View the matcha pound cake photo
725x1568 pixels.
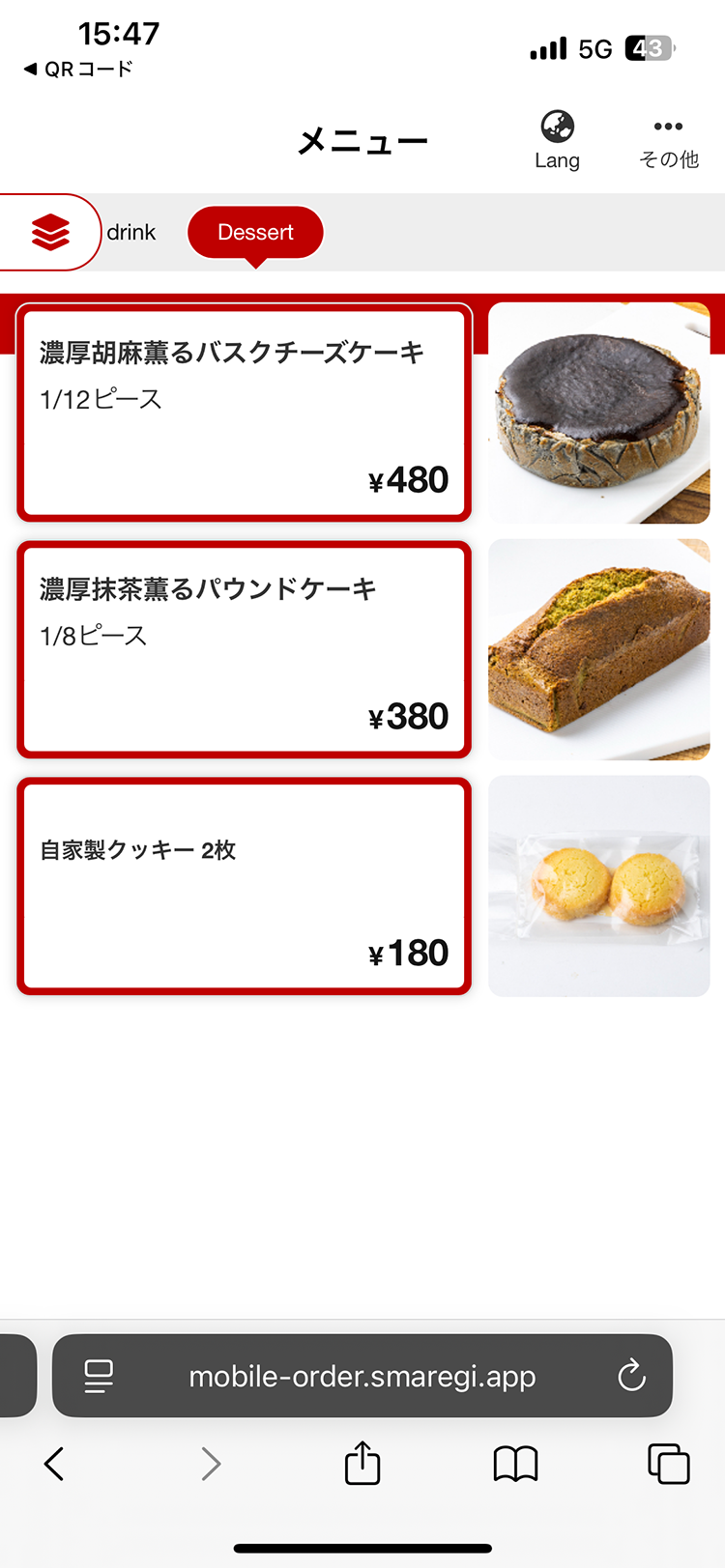click(x=599, y=649)
